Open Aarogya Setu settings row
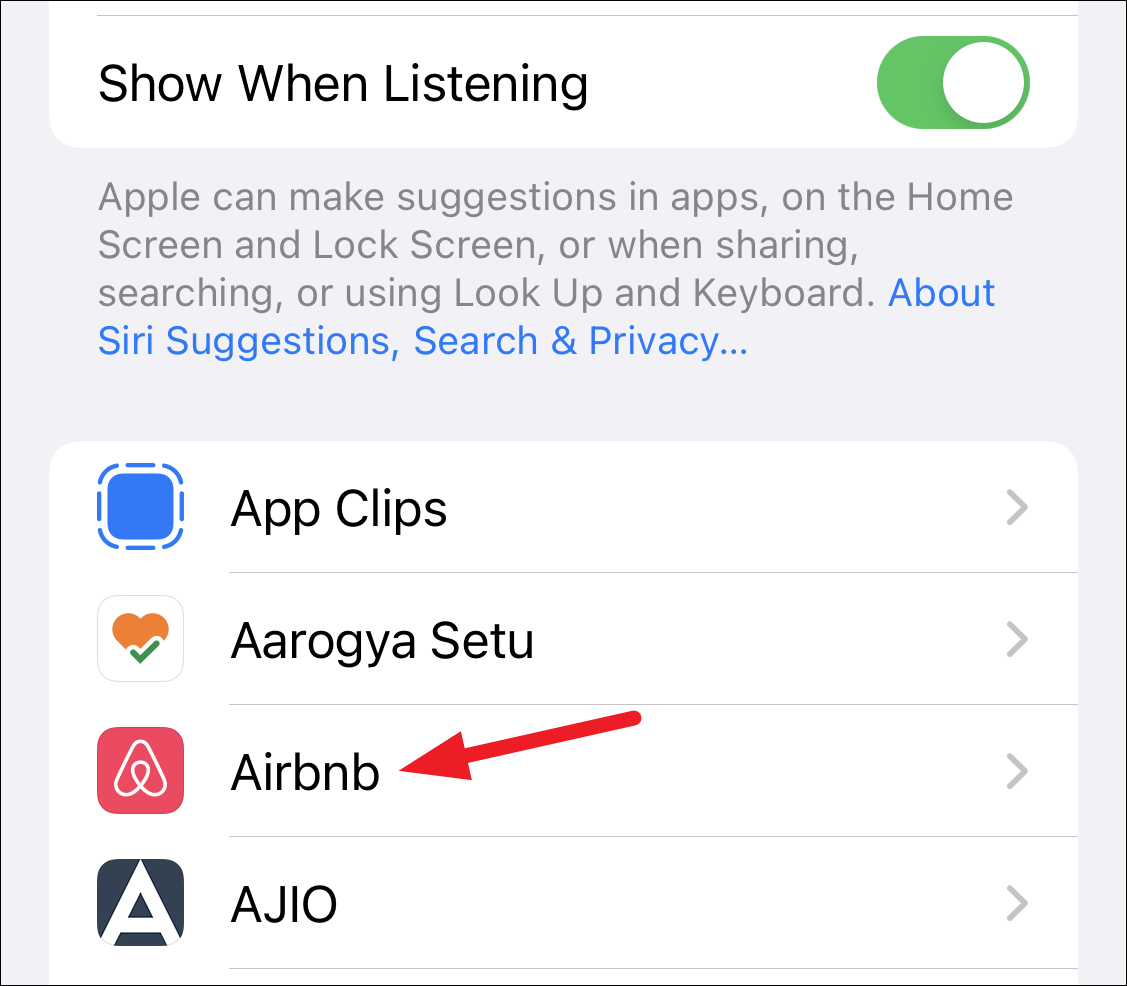The width and height of the screenshot is (1127, 986). [x=562, y=639]
